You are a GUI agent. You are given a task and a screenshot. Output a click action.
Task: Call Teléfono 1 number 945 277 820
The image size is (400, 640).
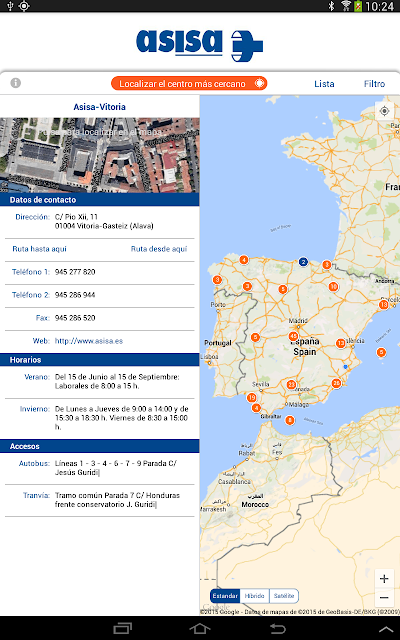[x=75, y=272]
